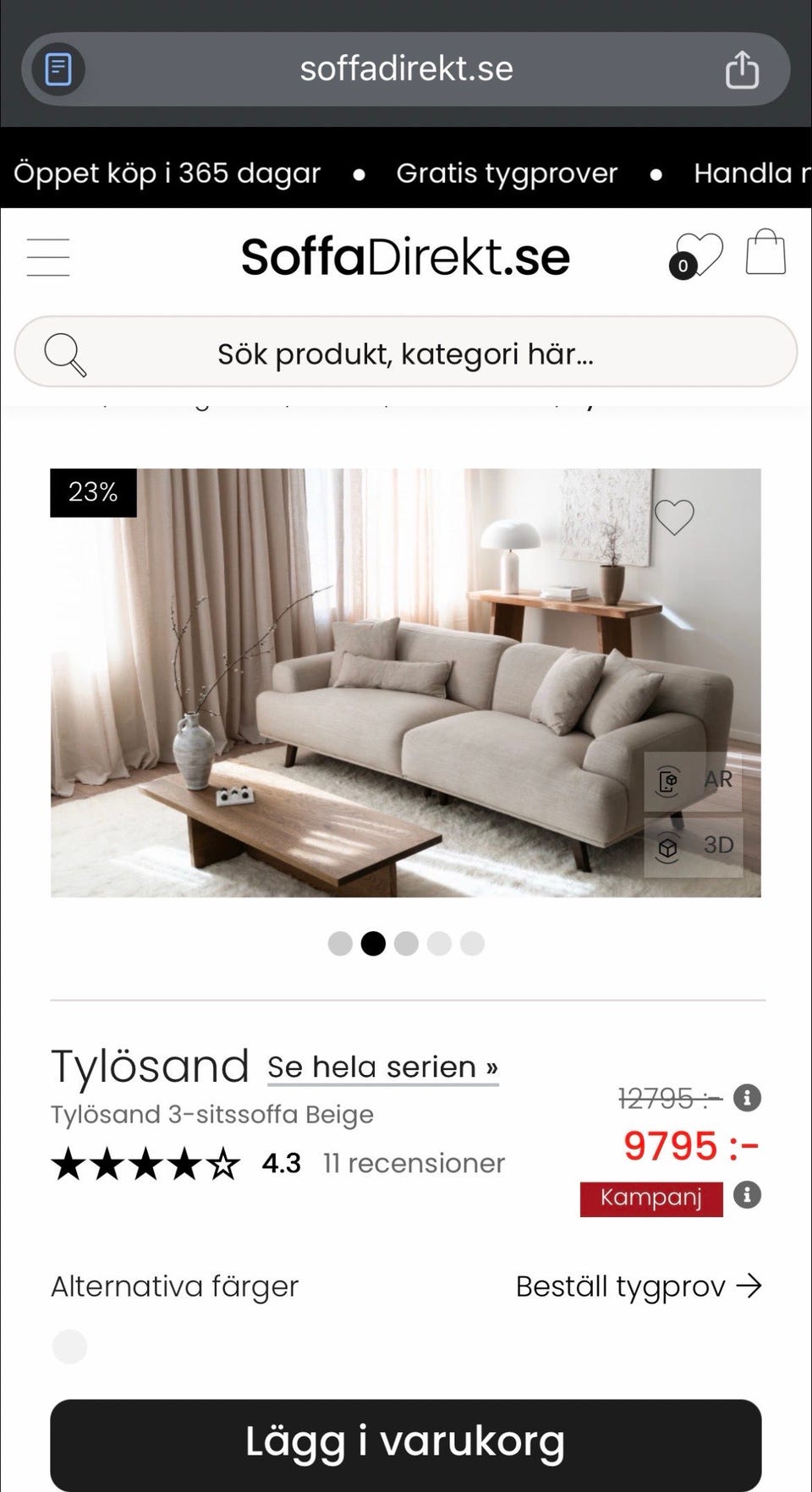Open Öppet köp i 365 dagar banner item
Image resolution: width=812 pixels, height=1492 pixels.
[x=166, y=173]
